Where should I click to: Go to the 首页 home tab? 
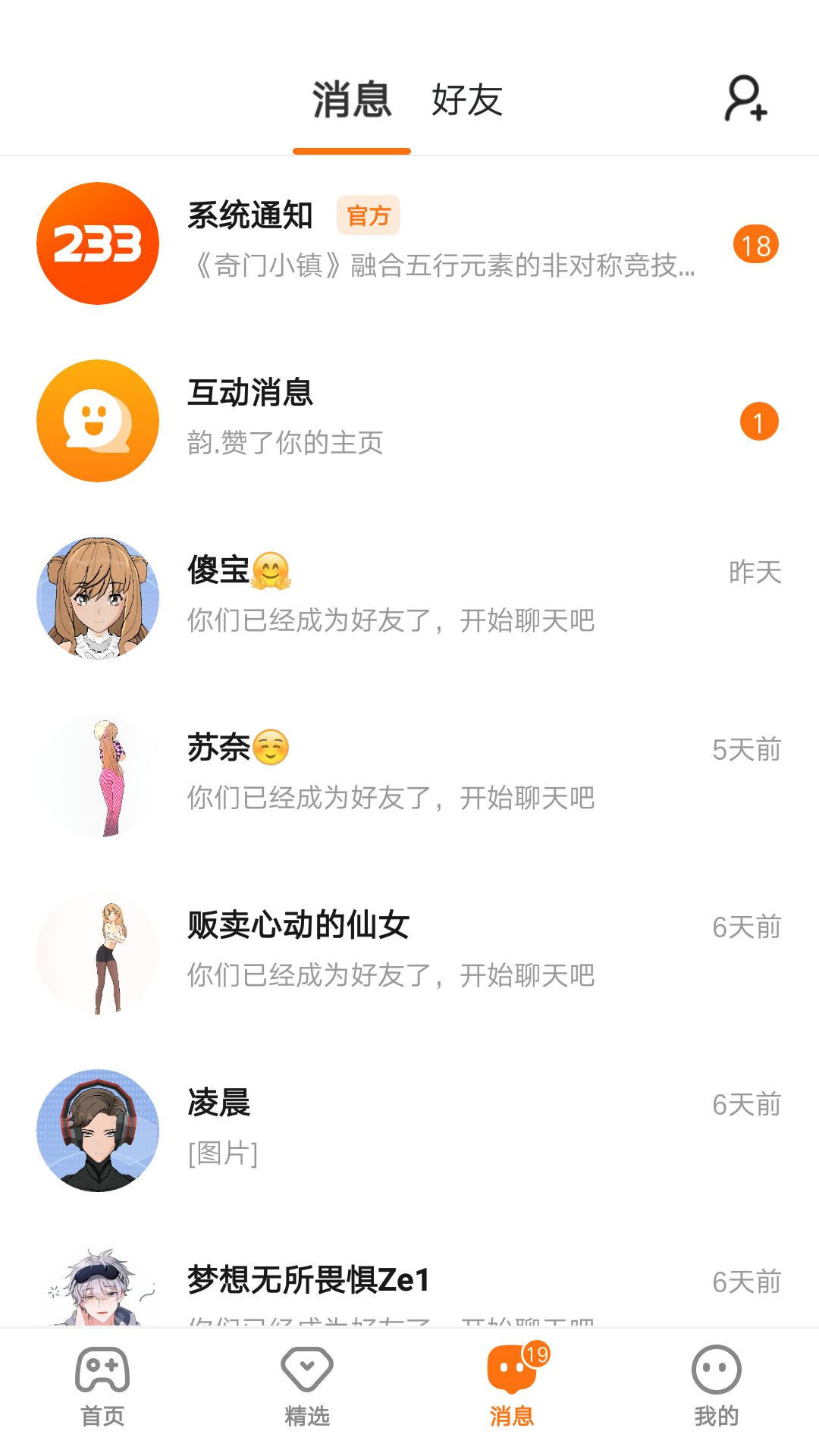click(x=102, y=1386)
